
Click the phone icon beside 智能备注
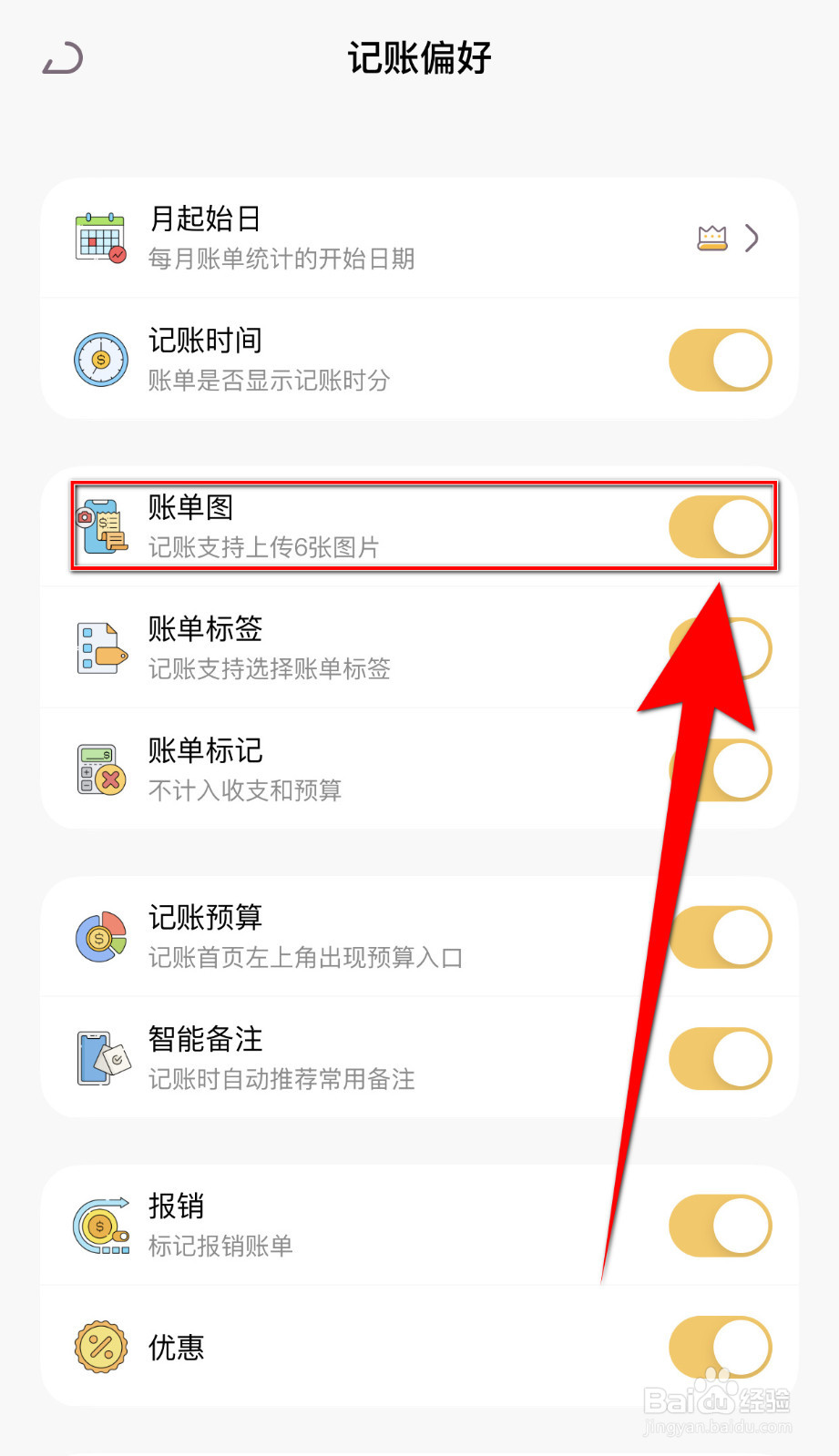[x=100, y=1058]
